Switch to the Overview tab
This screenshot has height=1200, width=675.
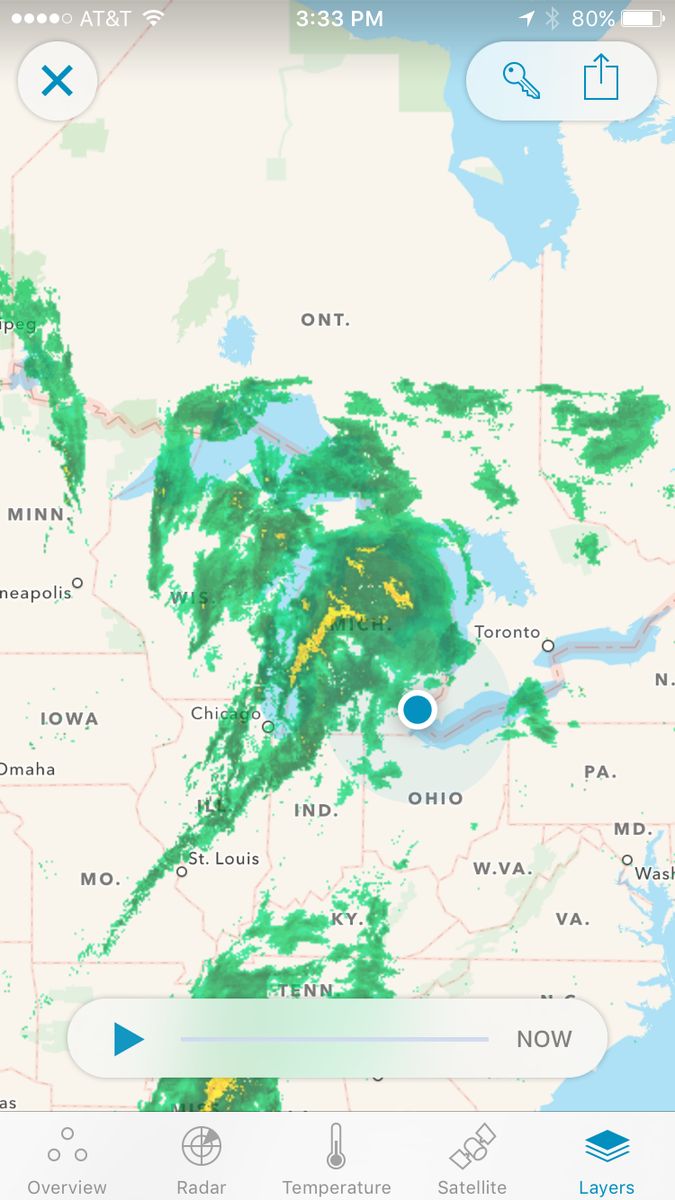tap(67, 1158)
